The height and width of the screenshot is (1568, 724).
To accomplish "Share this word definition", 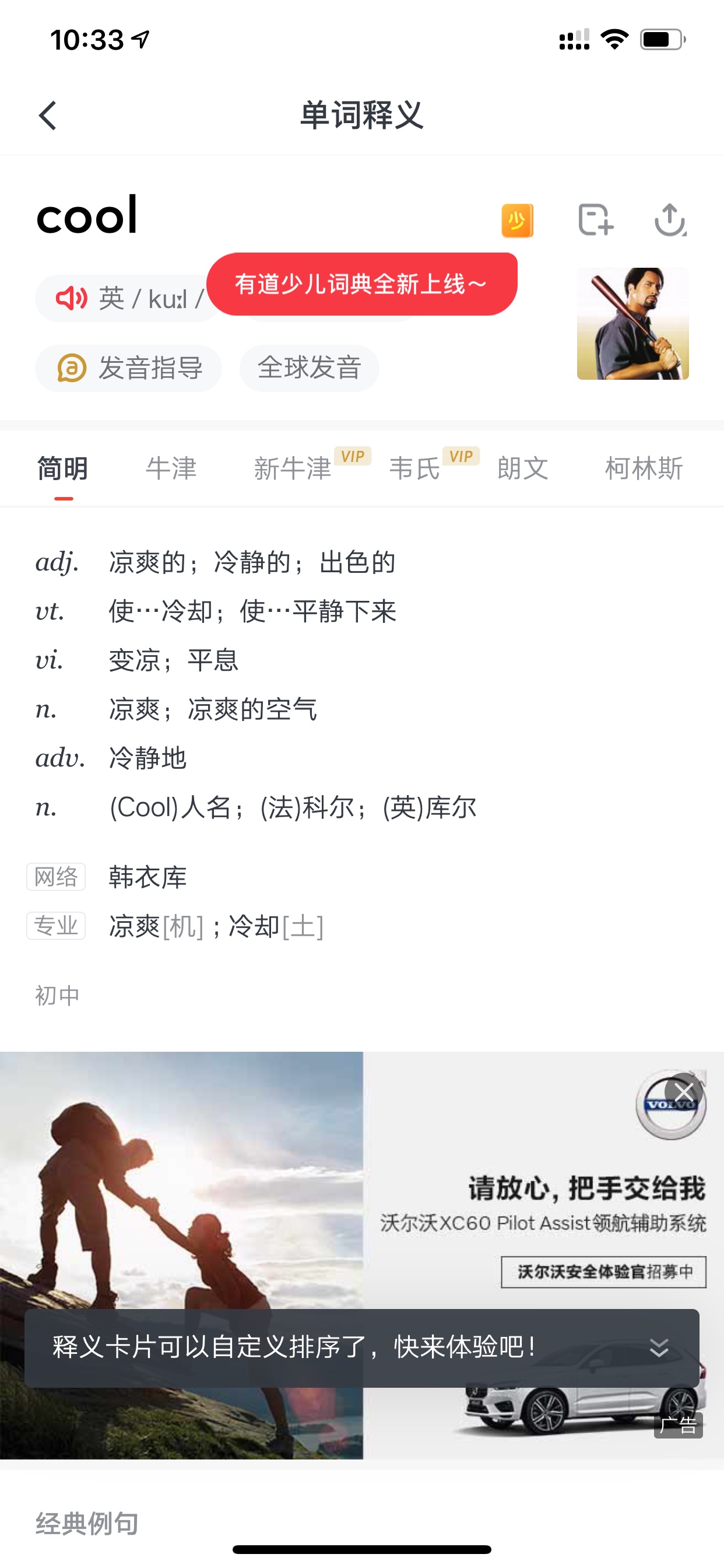I will coord(670,220).
